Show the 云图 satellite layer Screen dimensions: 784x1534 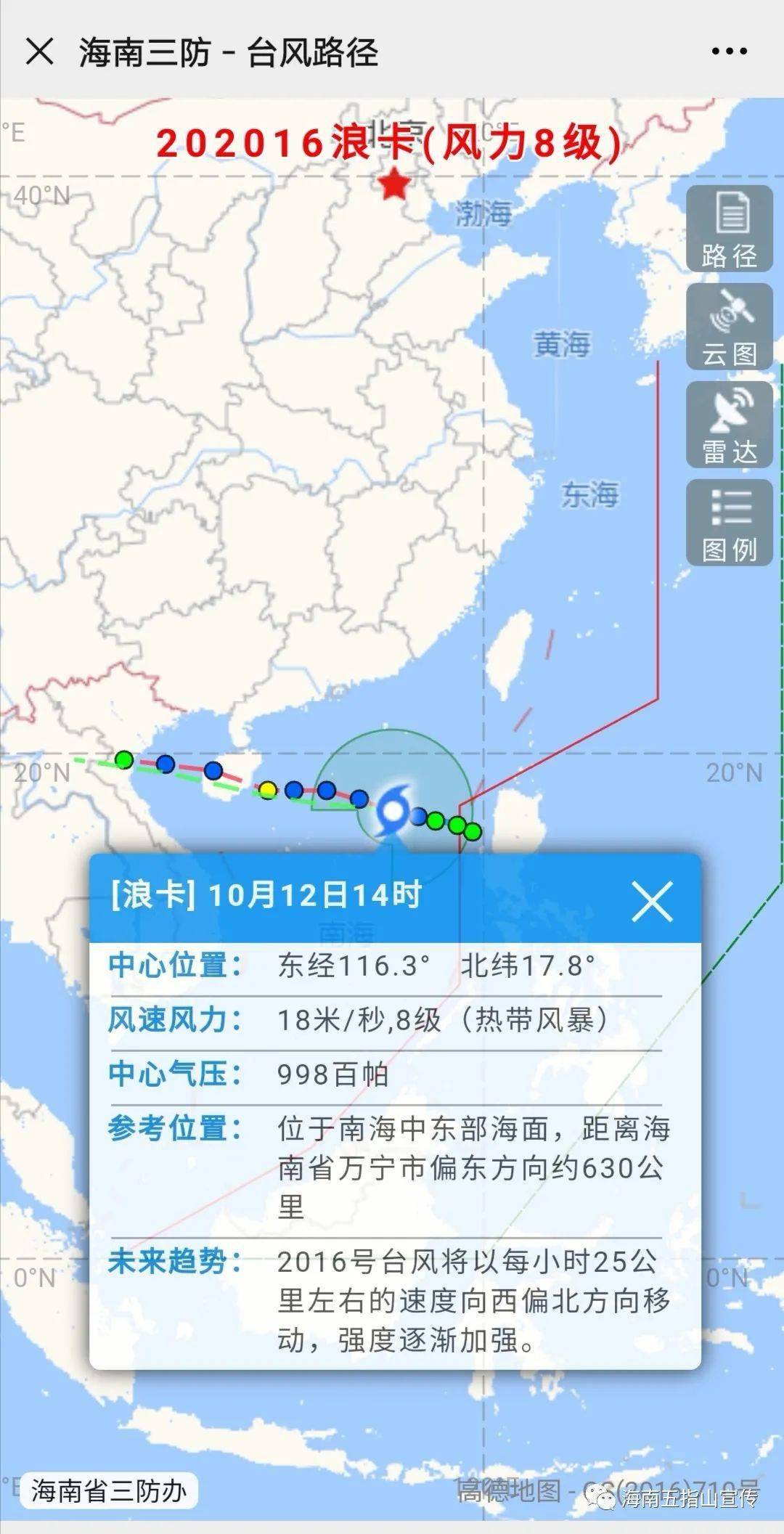(x=729, y=327)
